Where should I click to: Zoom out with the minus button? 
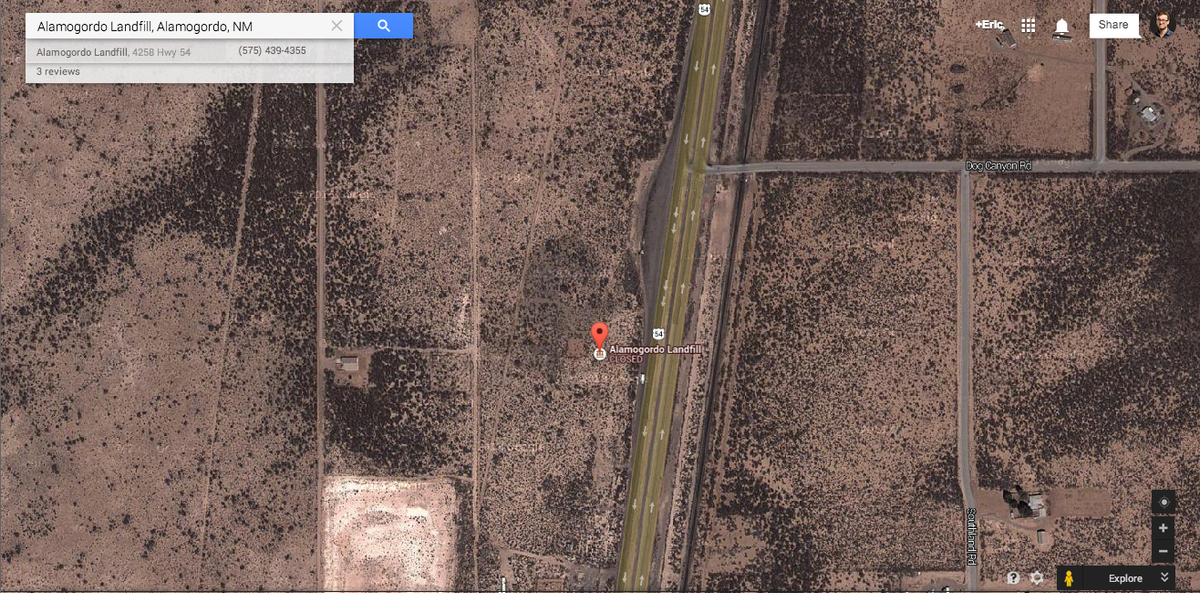pos(1162,551)
